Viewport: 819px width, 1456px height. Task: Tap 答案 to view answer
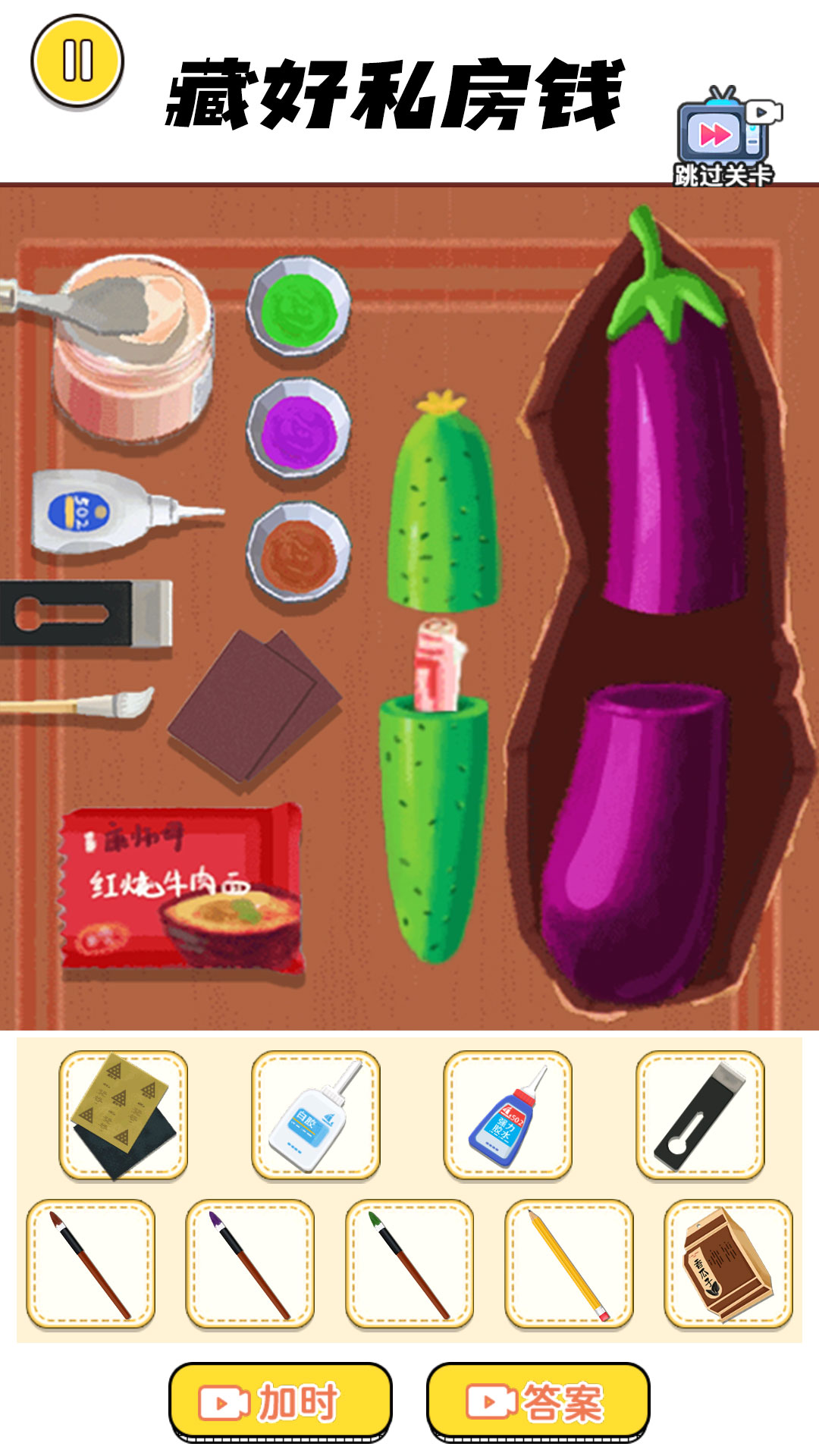538,1401
